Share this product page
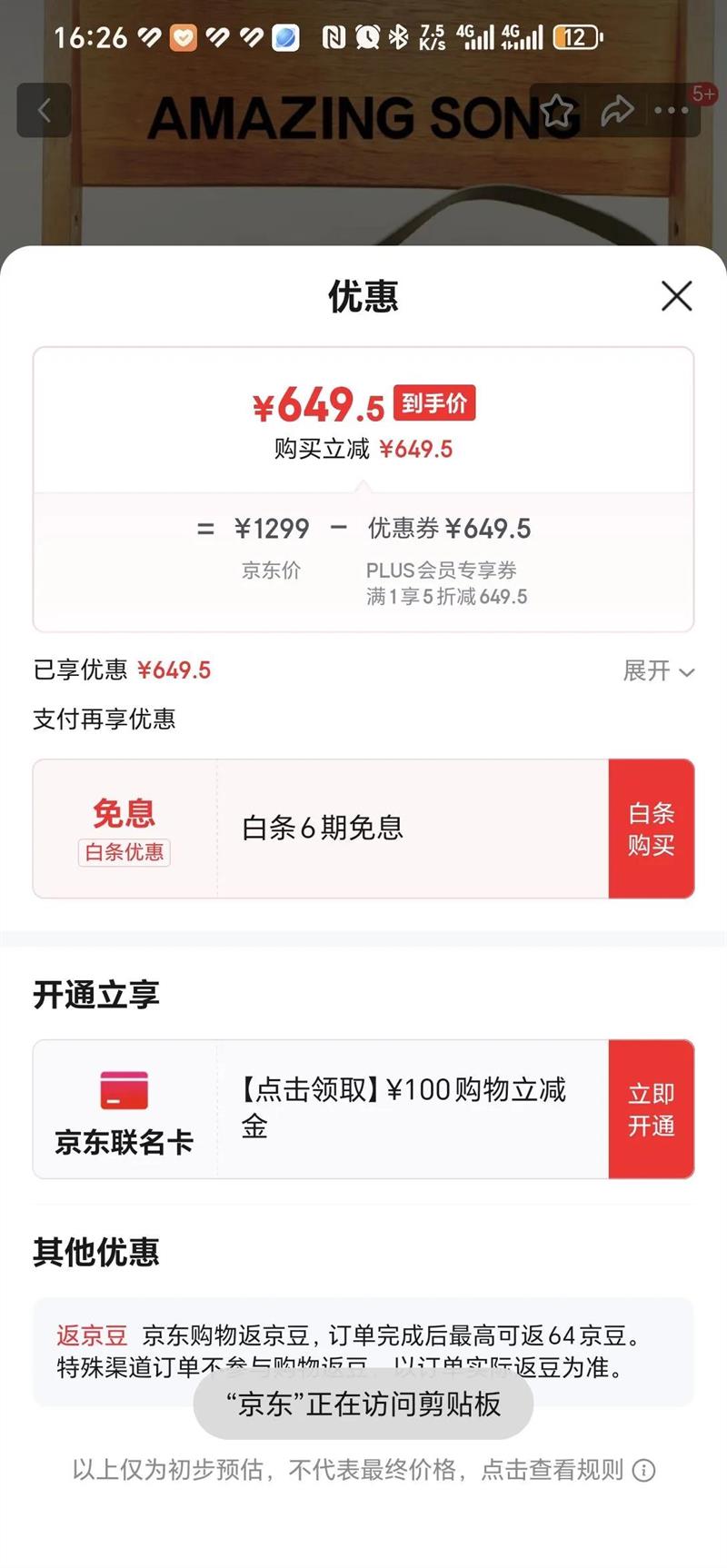The width and height of the screenshot is (727, 1568). click(x=617, y=112)
